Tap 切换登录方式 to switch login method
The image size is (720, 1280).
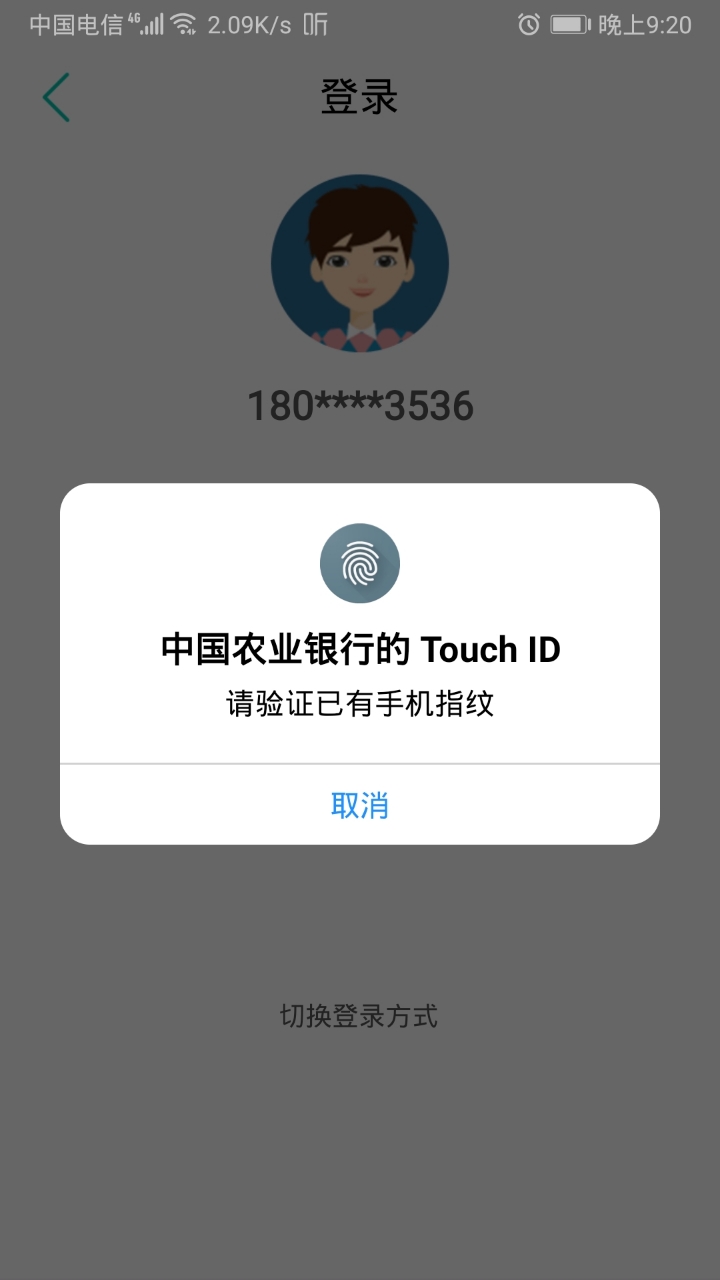(x=360, y=1015)
